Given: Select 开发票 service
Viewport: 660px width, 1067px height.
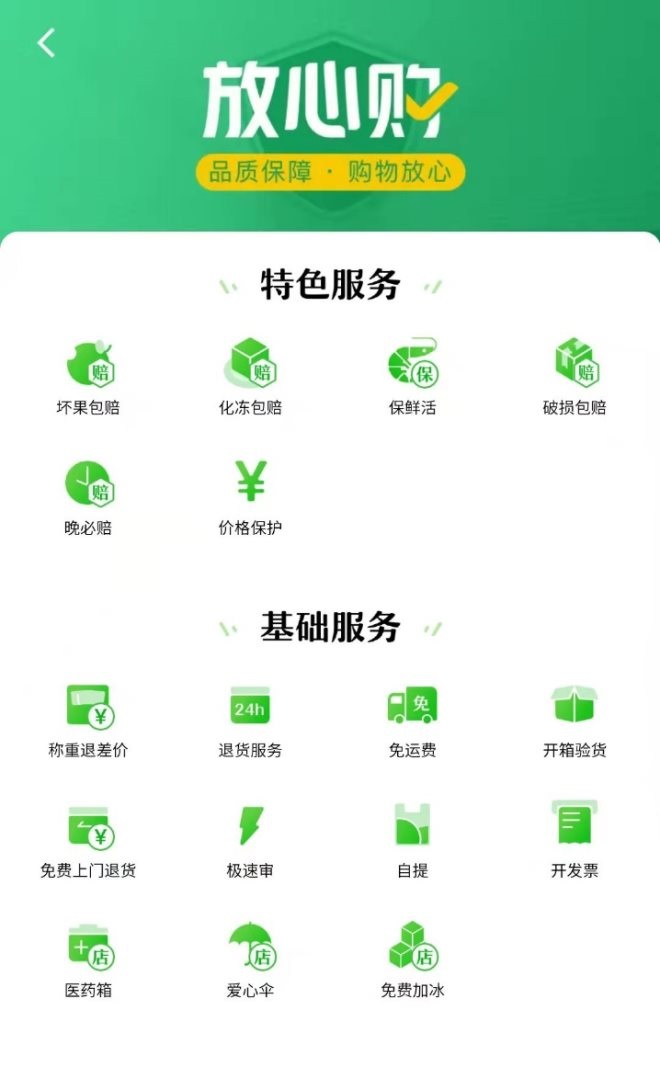Looking at the screenshot, I should 574,840.
